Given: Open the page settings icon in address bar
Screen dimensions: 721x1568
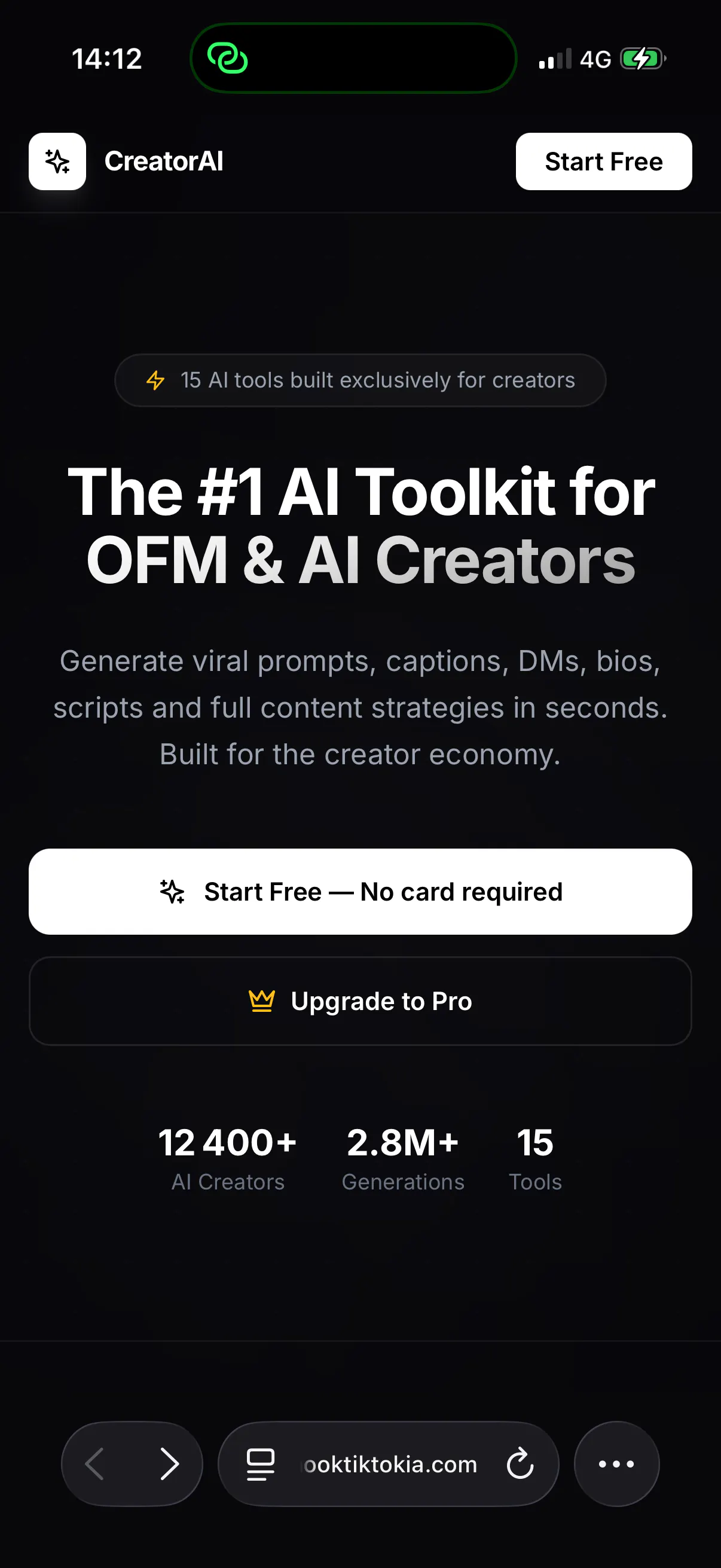Looking at the screenshot, I should (x=261, y=1463).
